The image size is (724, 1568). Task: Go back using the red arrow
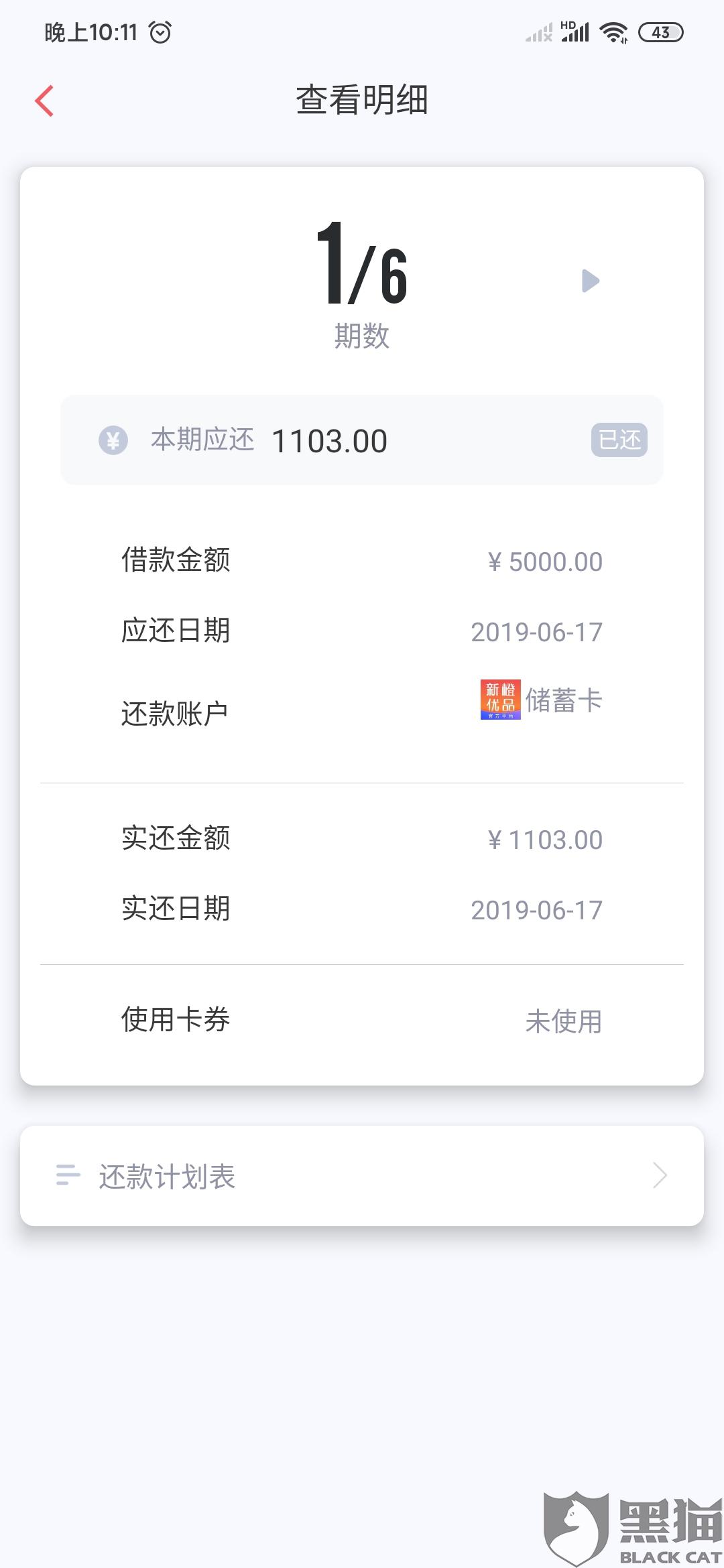coord(44,101)
